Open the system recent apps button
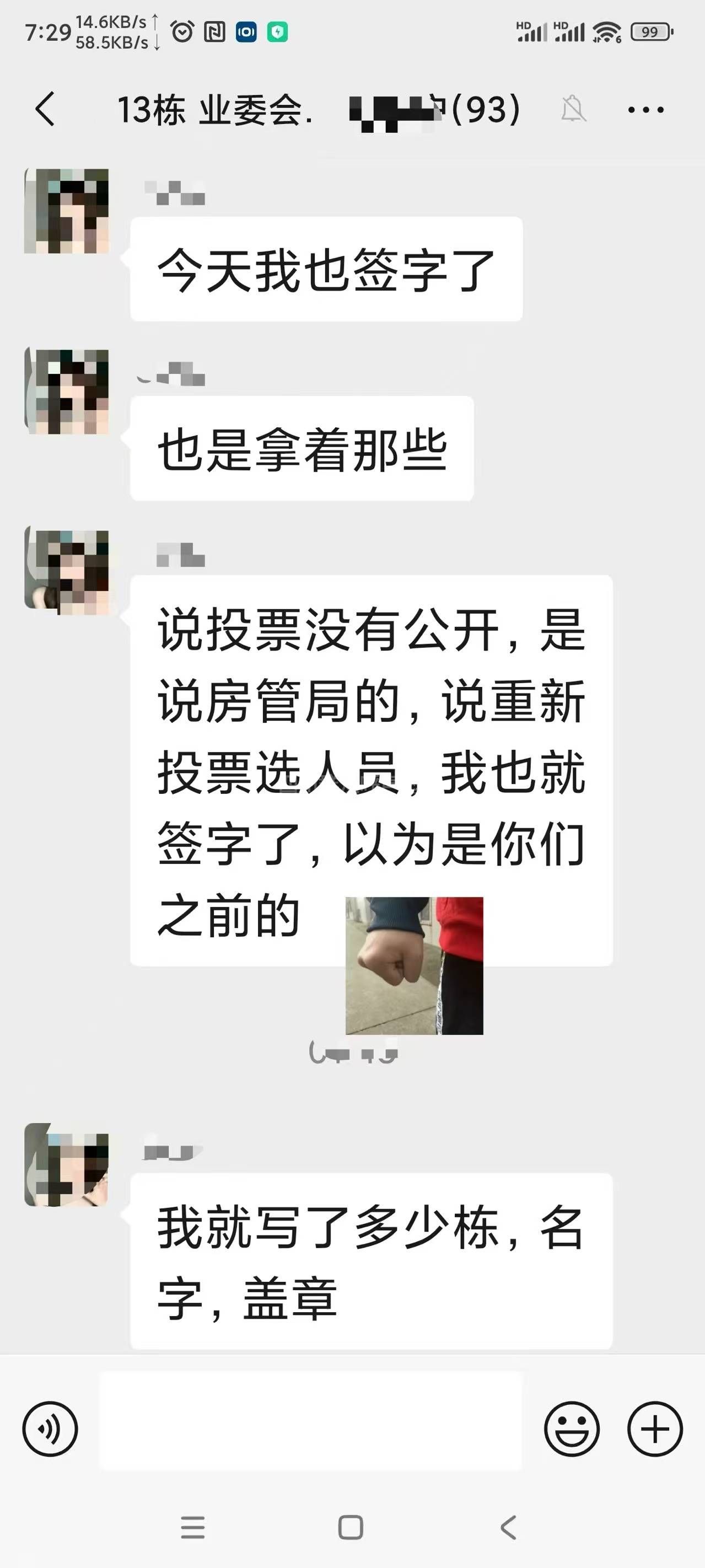 tap(193, 1527)
